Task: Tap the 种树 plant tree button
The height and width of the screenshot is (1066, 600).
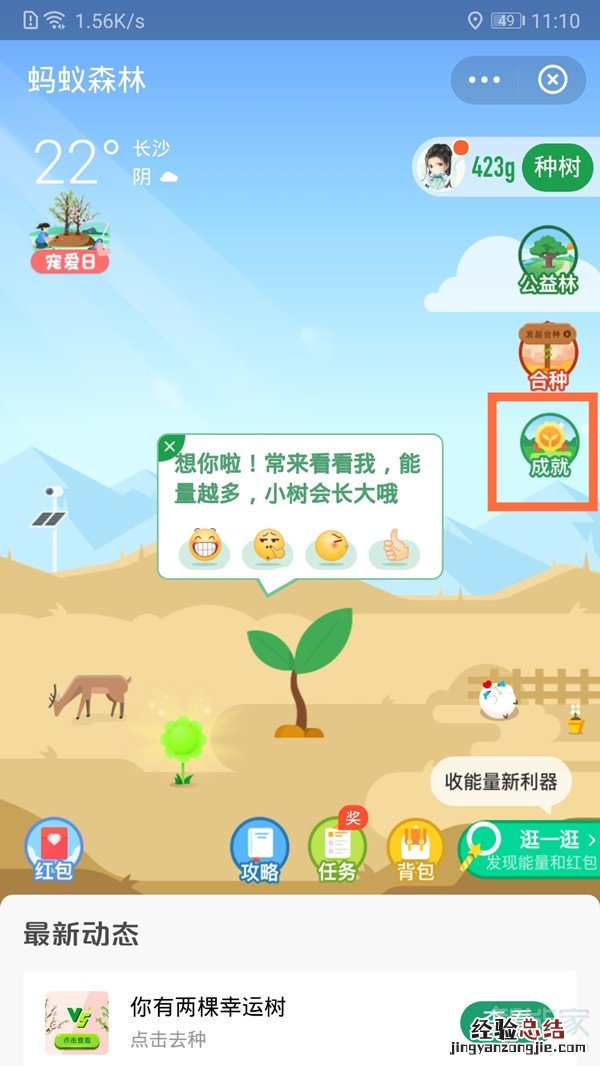Action: click(x=557, y=167)
